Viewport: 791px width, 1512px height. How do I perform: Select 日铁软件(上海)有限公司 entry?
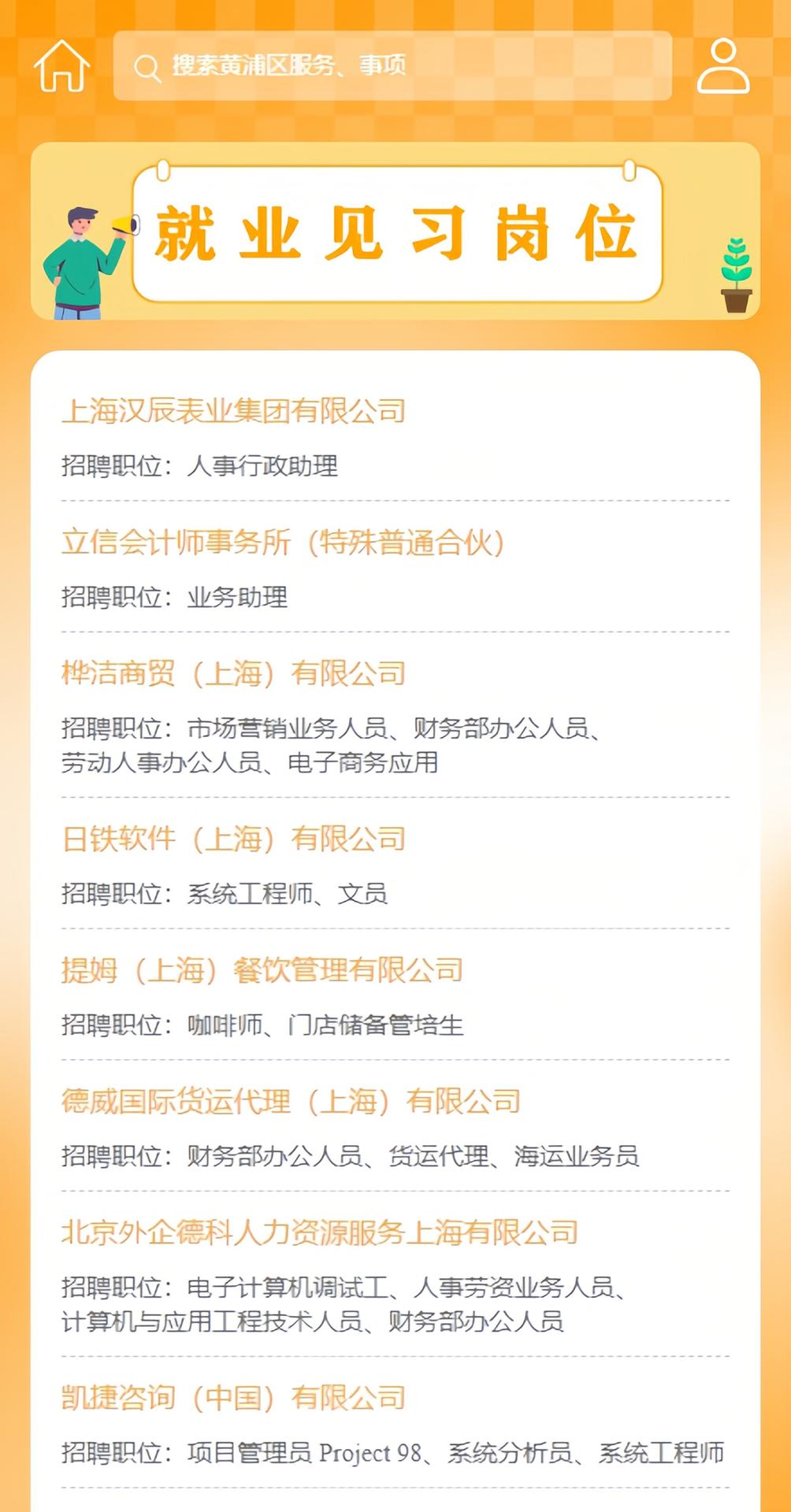pyautogui.click(x=234, y=839)
